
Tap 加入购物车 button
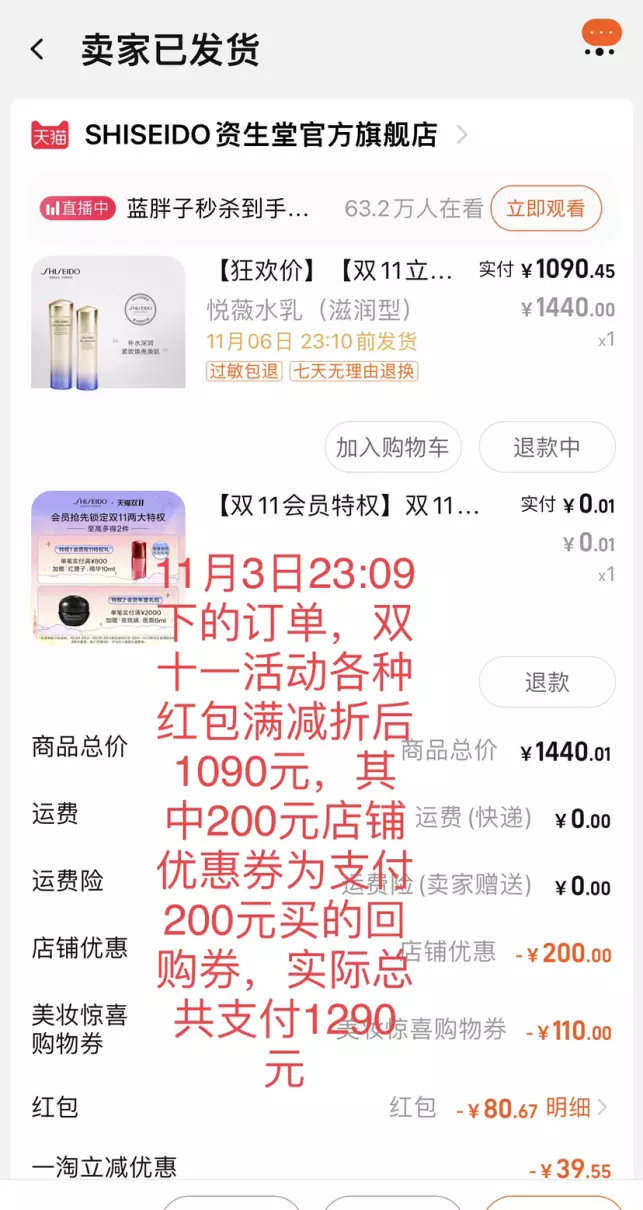(x=392, y=447)
